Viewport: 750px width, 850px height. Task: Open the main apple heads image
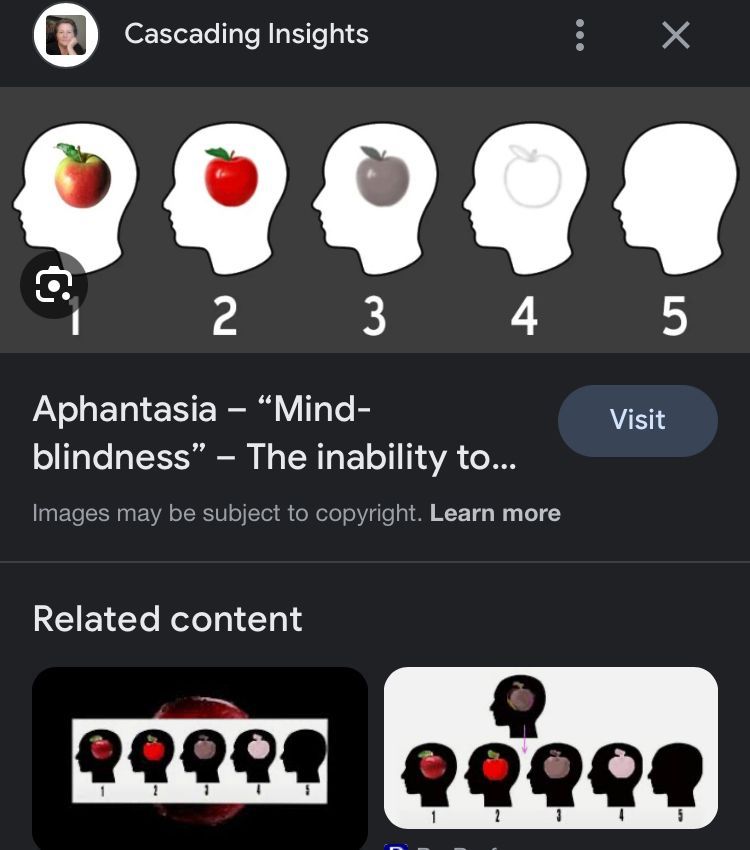[x=375, y=220]
